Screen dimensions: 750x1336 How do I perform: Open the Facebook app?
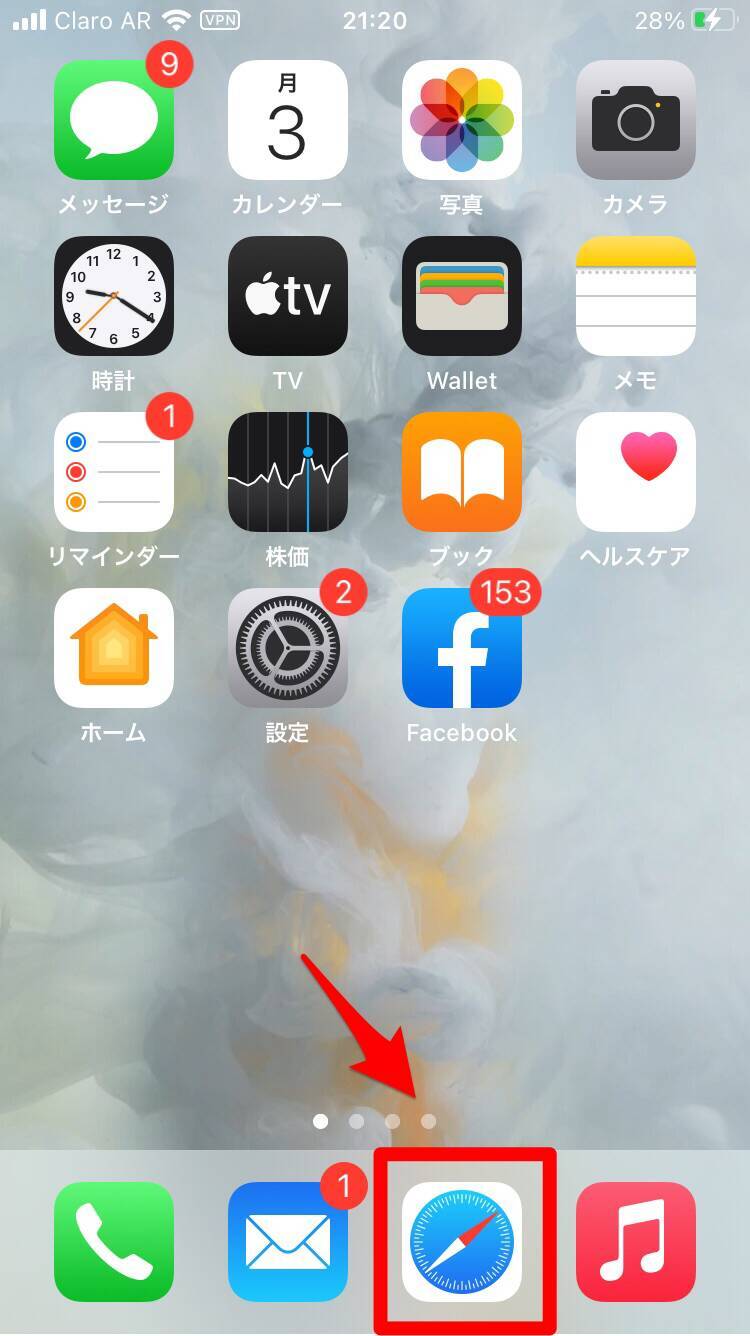[461, 648]
